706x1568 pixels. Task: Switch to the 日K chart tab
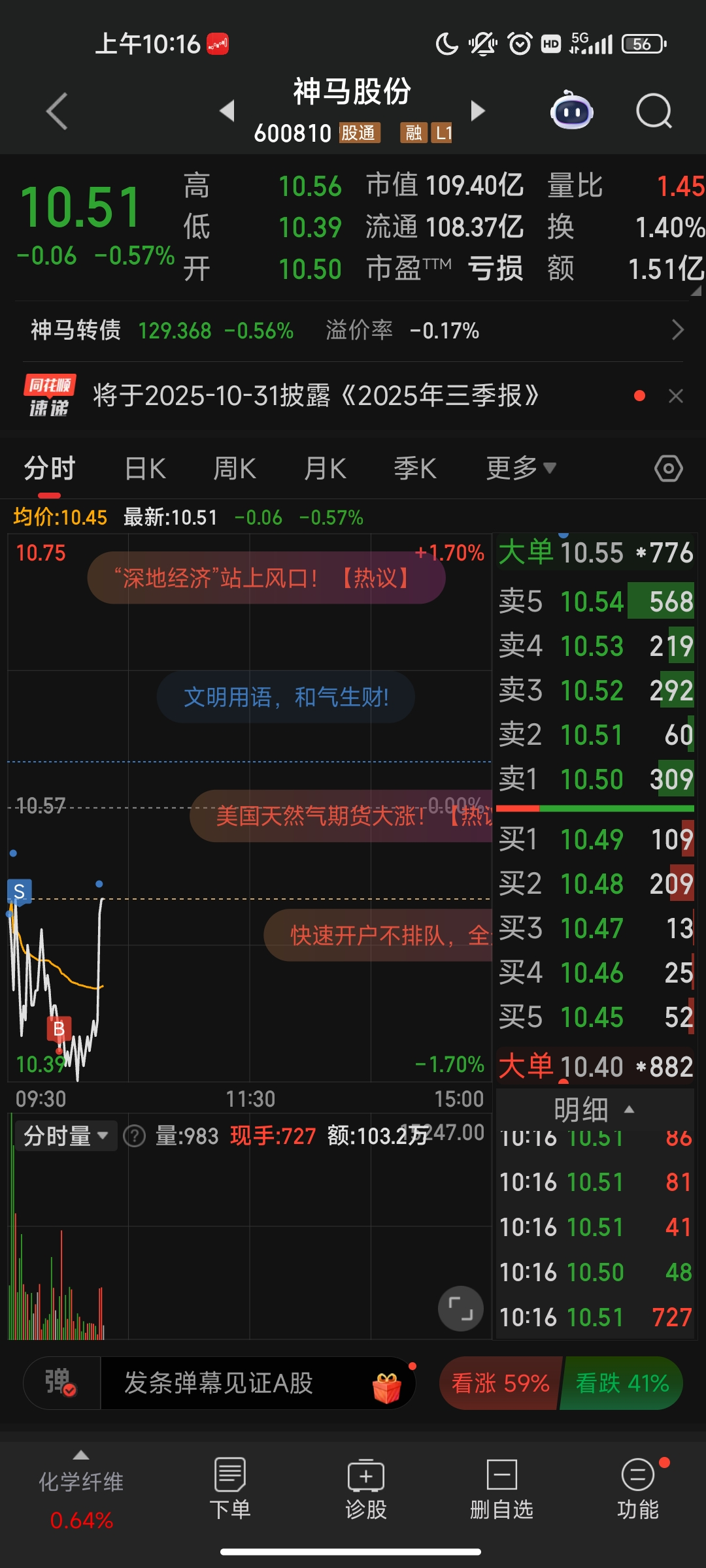[x=145, y=468]
